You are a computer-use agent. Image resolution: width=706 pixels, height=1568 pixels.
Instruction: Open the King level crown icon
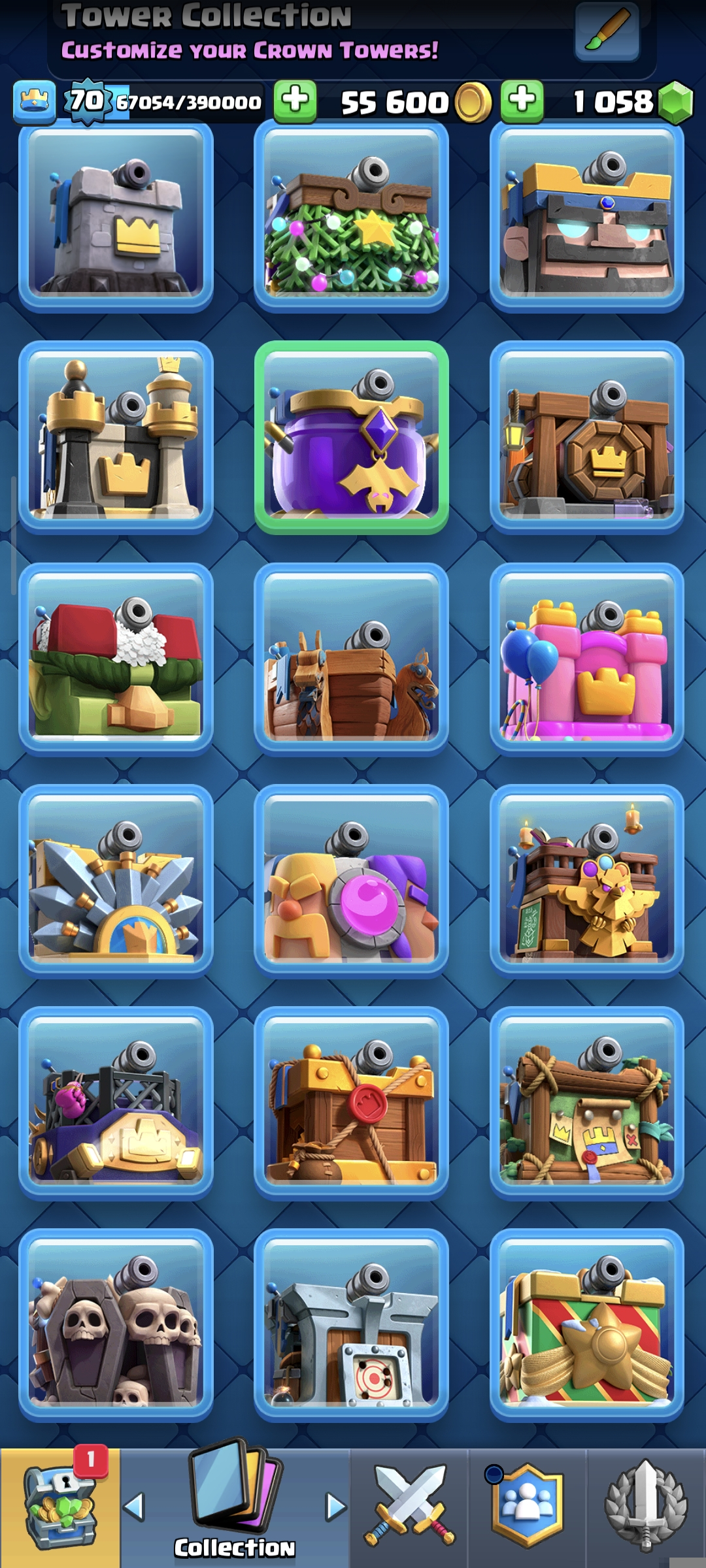click(34, 103)
